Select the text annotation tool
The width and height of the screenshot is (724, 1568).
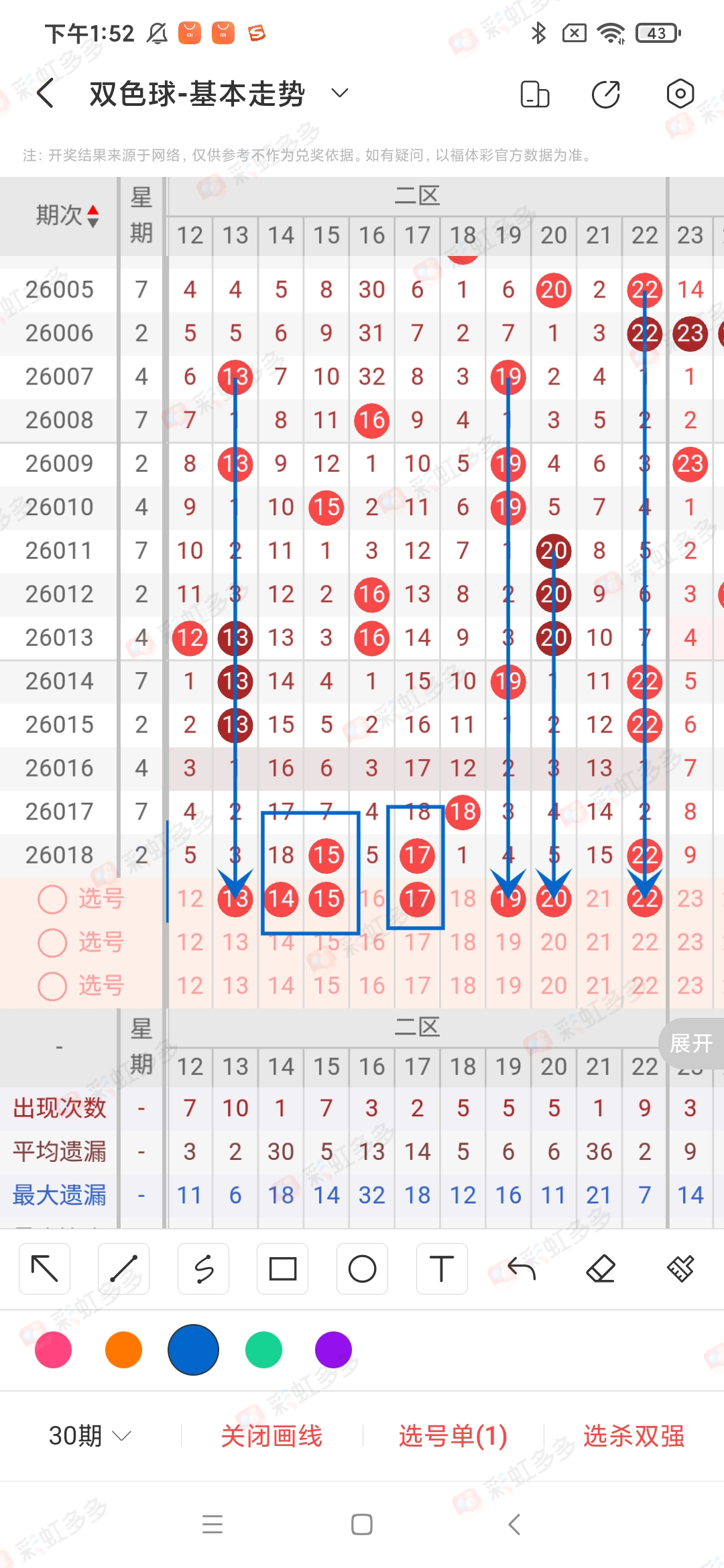tap(441, 1268)
